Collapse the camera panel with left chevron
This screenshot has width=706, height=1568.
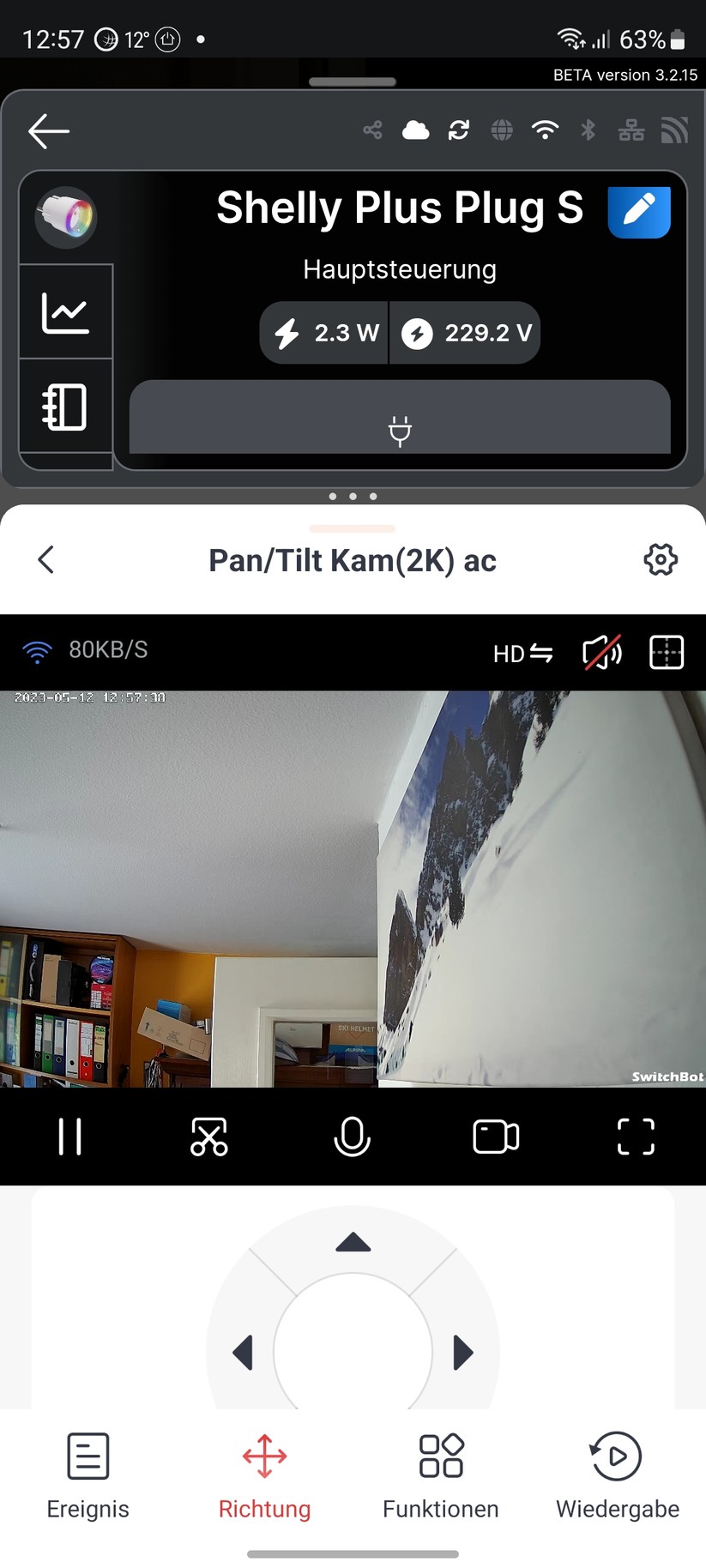click(x=45, y=559)
